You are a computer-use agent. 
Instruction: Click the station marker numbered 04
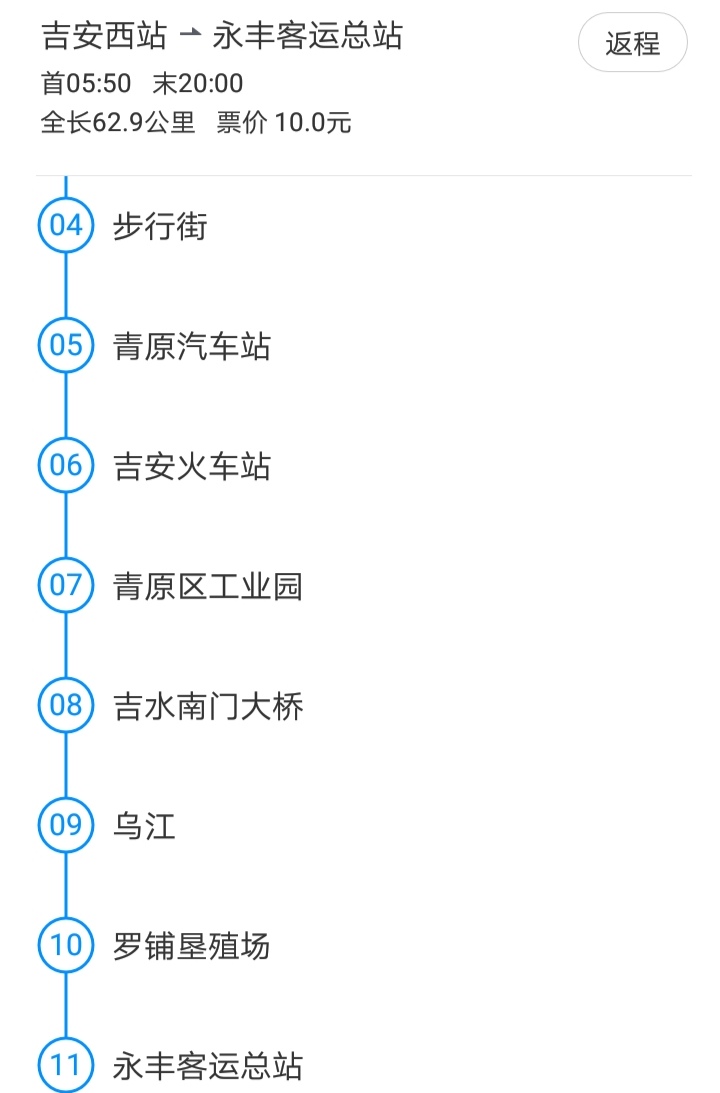click(x=64, y=225)
